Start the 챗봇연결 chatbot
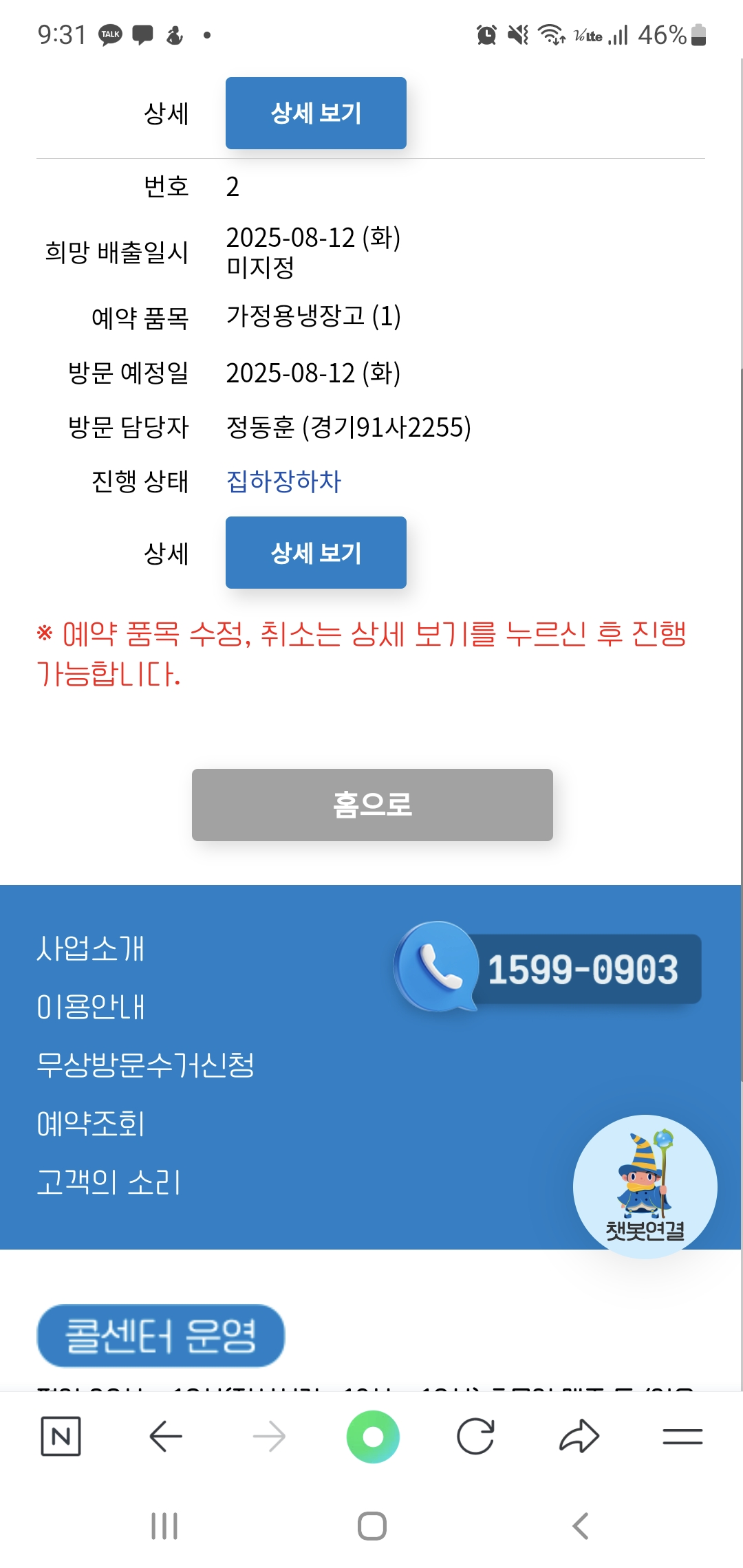 [x=645, y=1186]
